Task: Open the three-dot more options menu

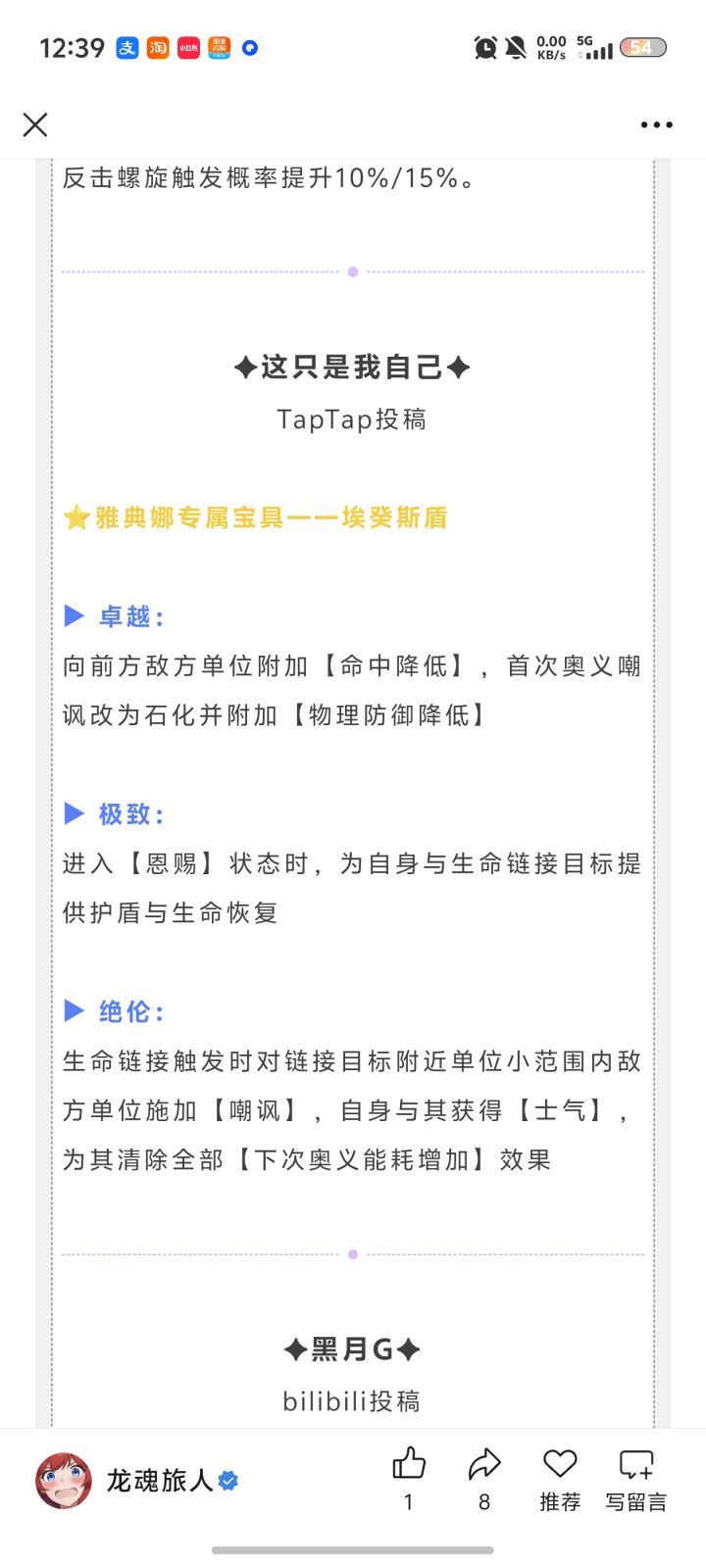Action: pyautogui.click(x=656, y=124)
